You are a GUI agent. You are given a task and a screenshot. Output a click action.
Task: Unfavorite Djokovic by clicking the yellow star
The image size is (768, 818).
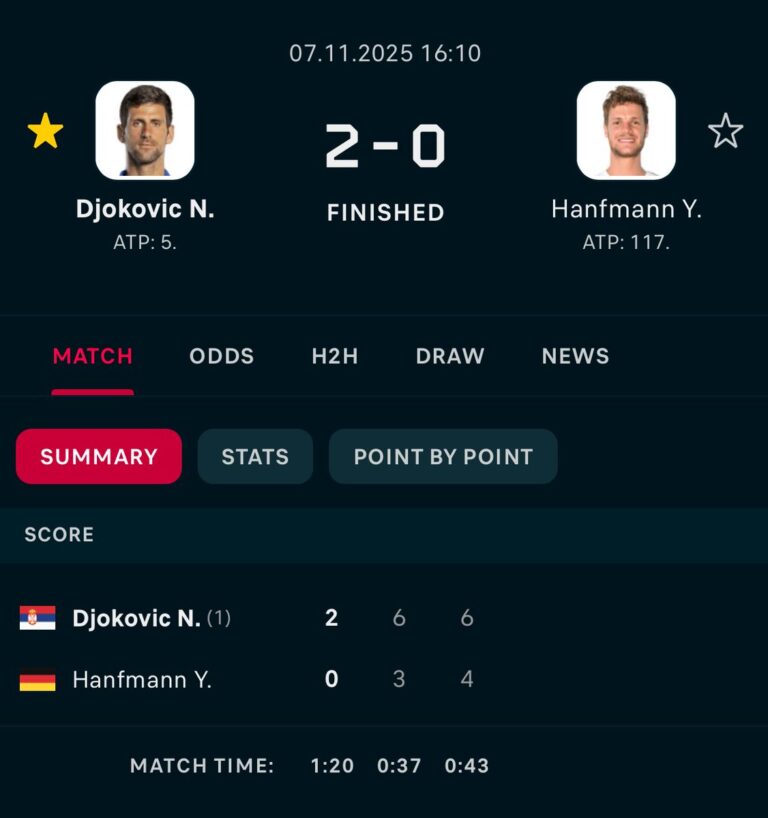45,131
